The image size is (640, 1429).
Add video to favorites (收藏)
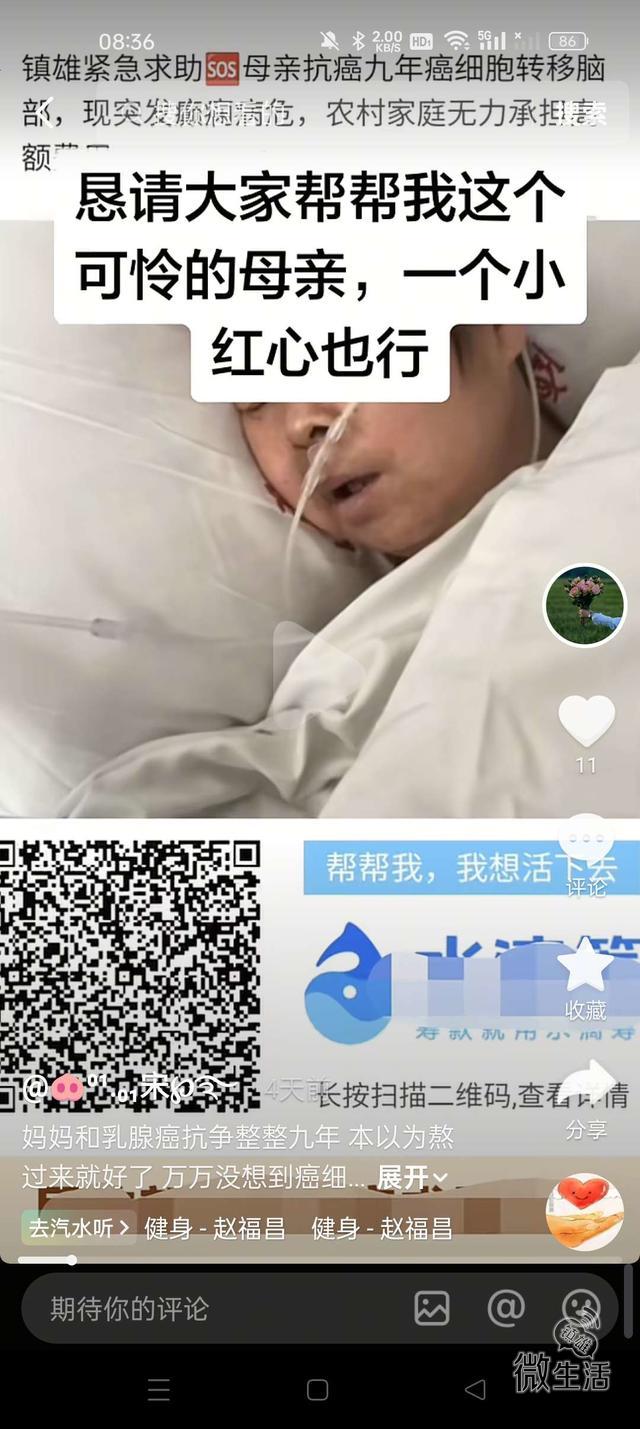586,966
